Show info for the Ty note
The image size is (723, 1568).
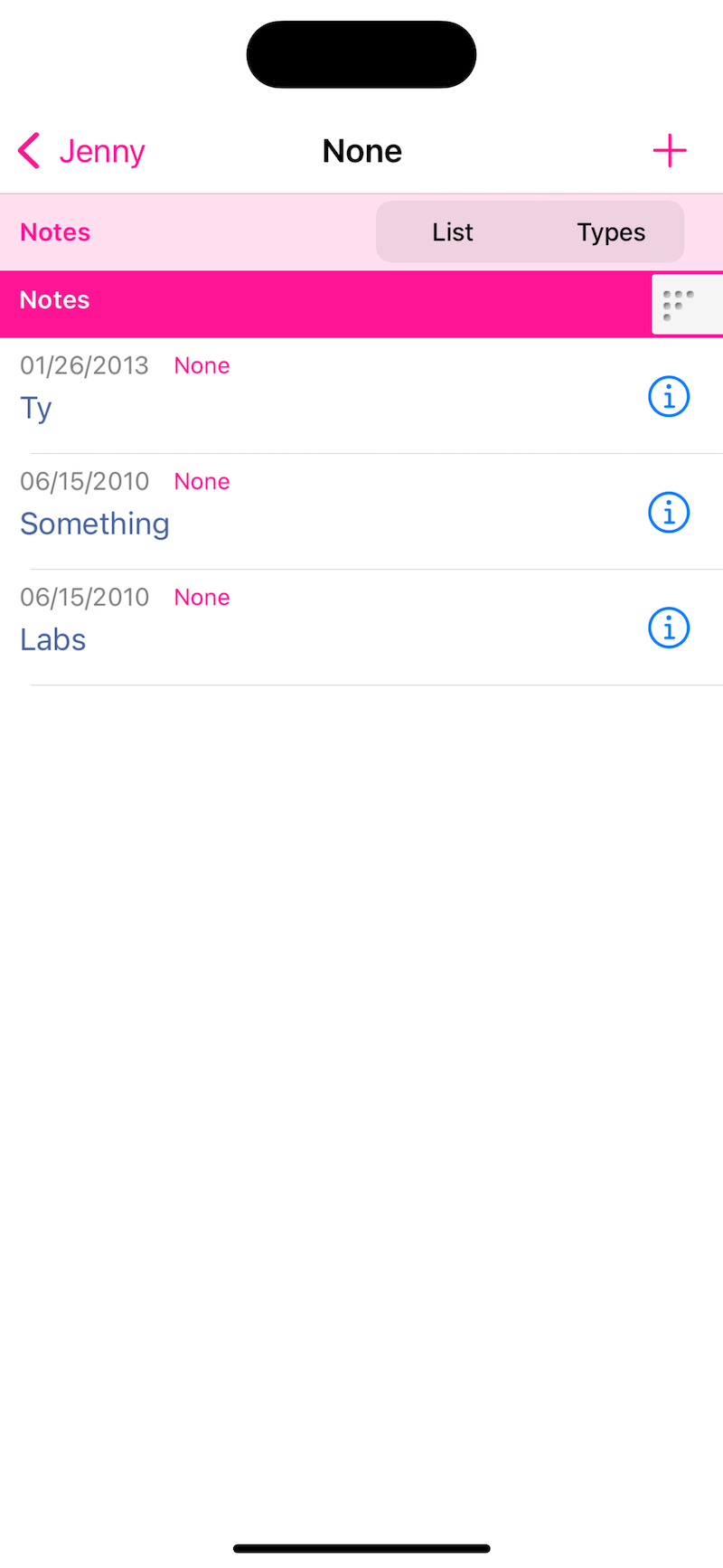pyautogui.click(x=669, y=397)
